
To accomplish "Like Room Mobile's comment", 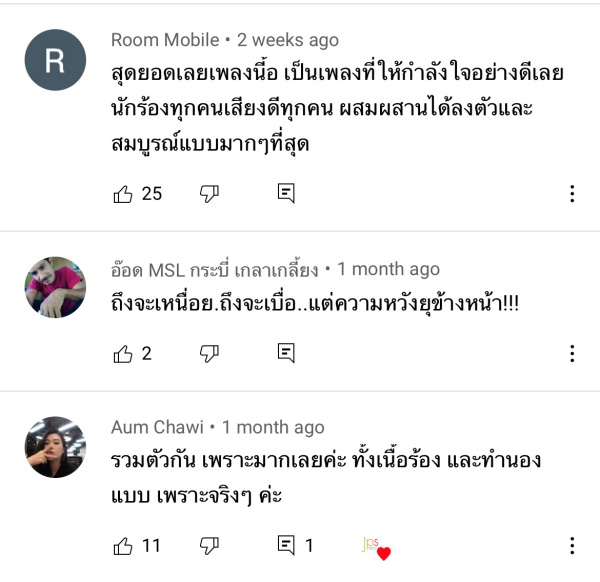I will pyautogui.click(x=123, y=194).
